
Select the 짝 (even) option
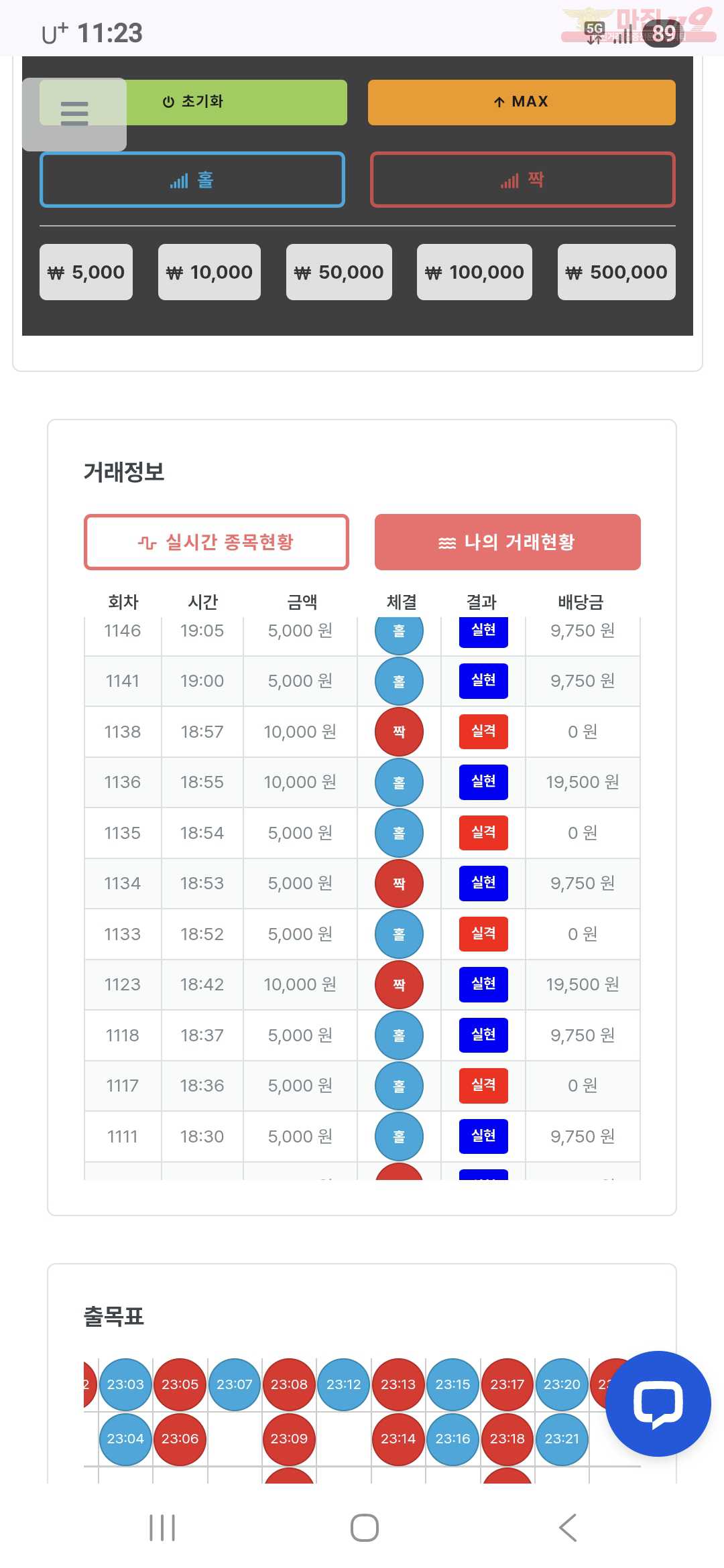(522, 180)
